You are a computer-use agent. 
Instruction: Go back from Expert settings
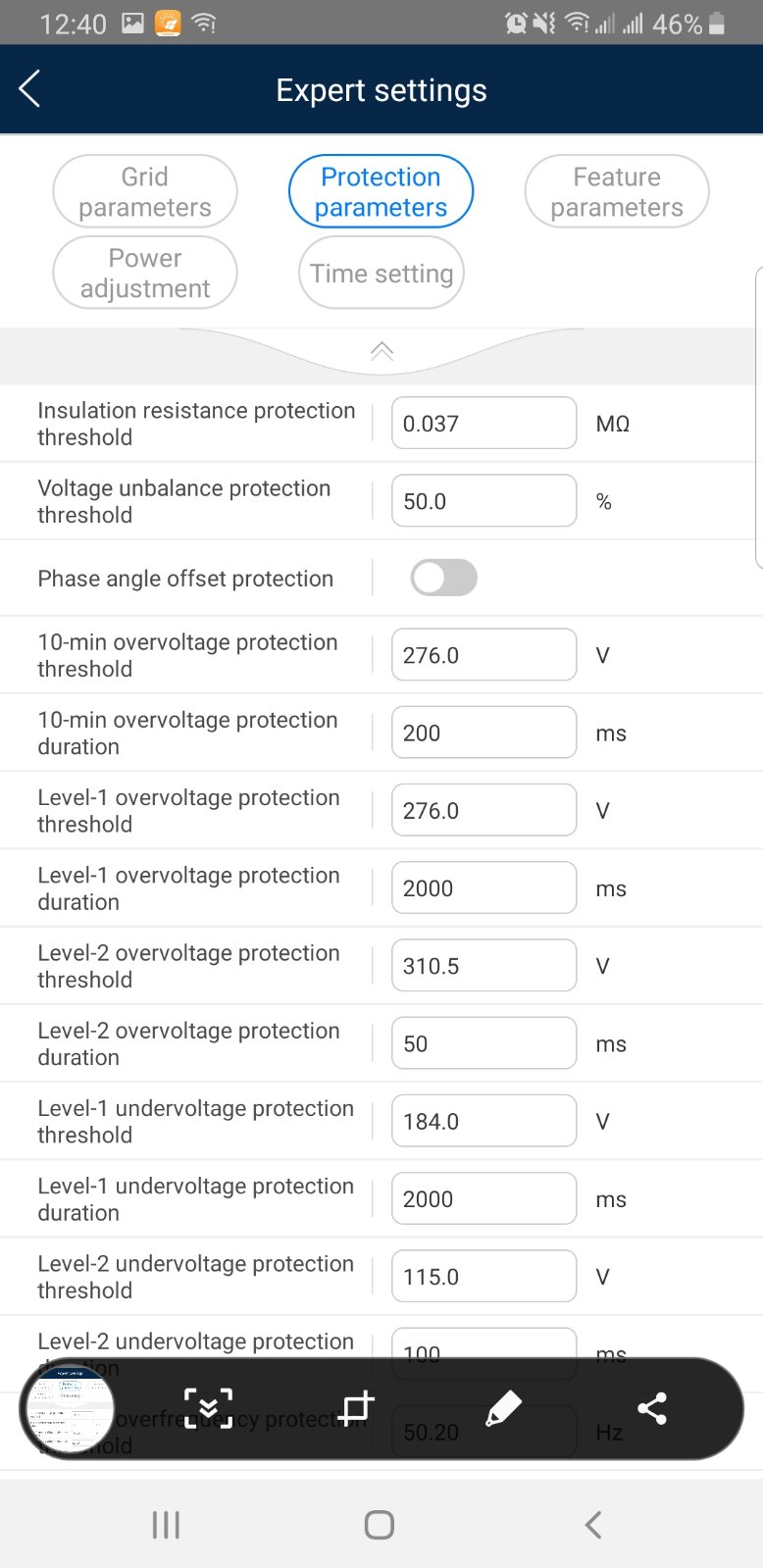pyautogui.click(x=30, y=89)
